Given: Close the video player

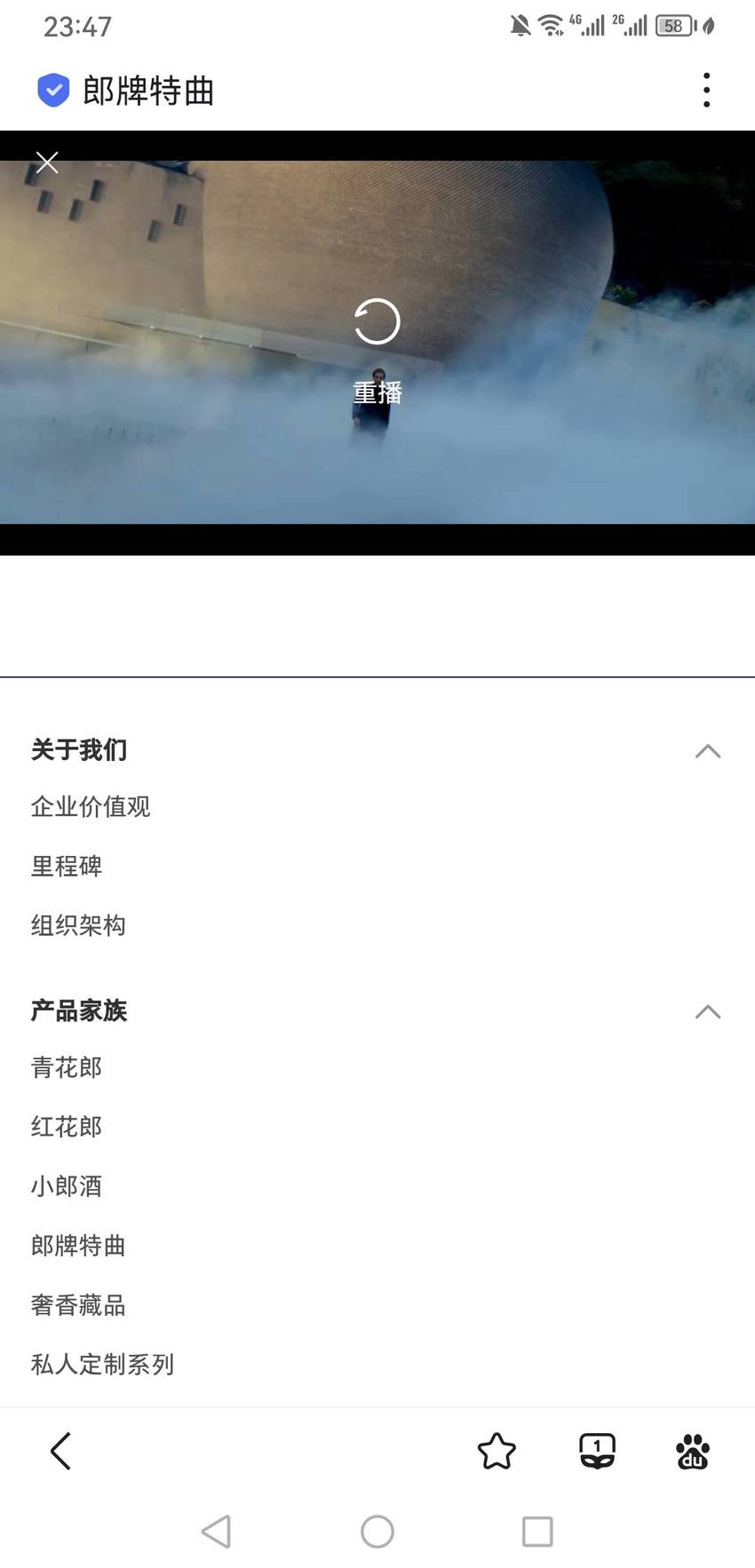Looking at the screenshot, I should click(x=47, y=162).
